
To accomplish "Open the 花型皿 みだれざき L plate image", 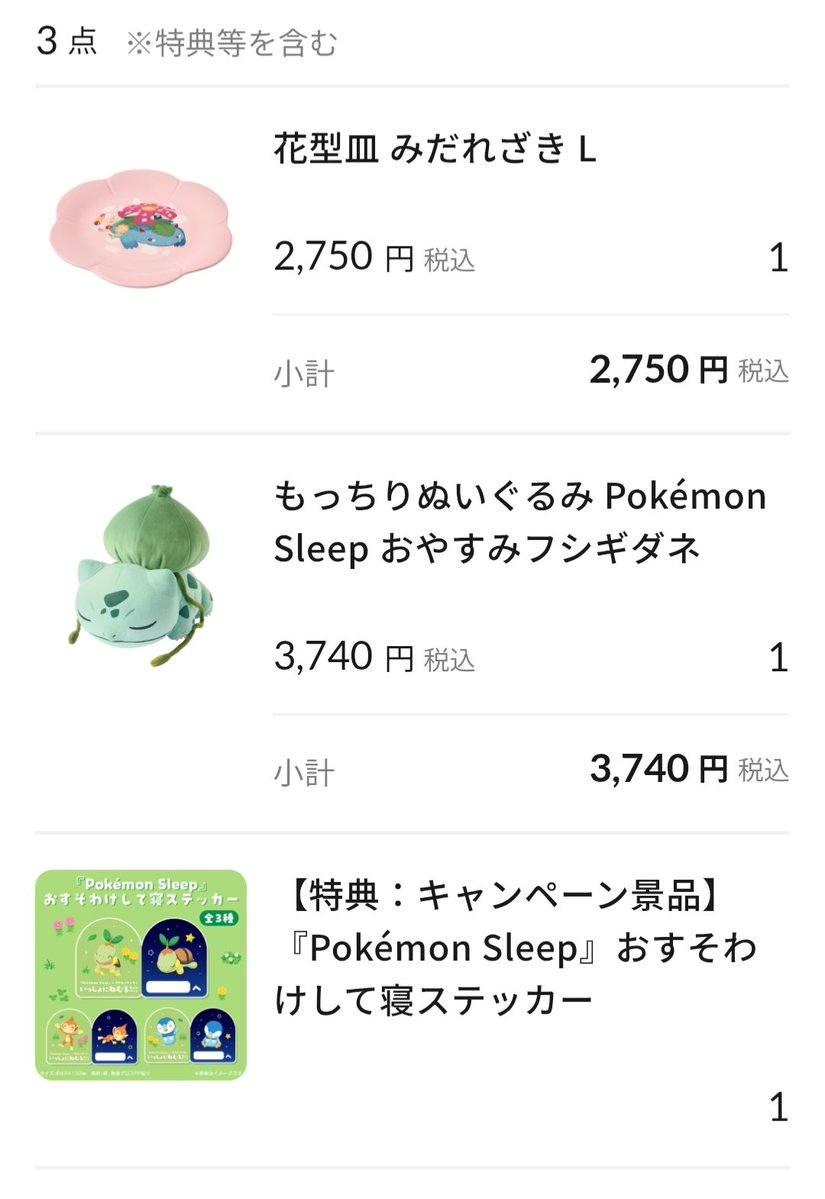I will tap(141, 229).
